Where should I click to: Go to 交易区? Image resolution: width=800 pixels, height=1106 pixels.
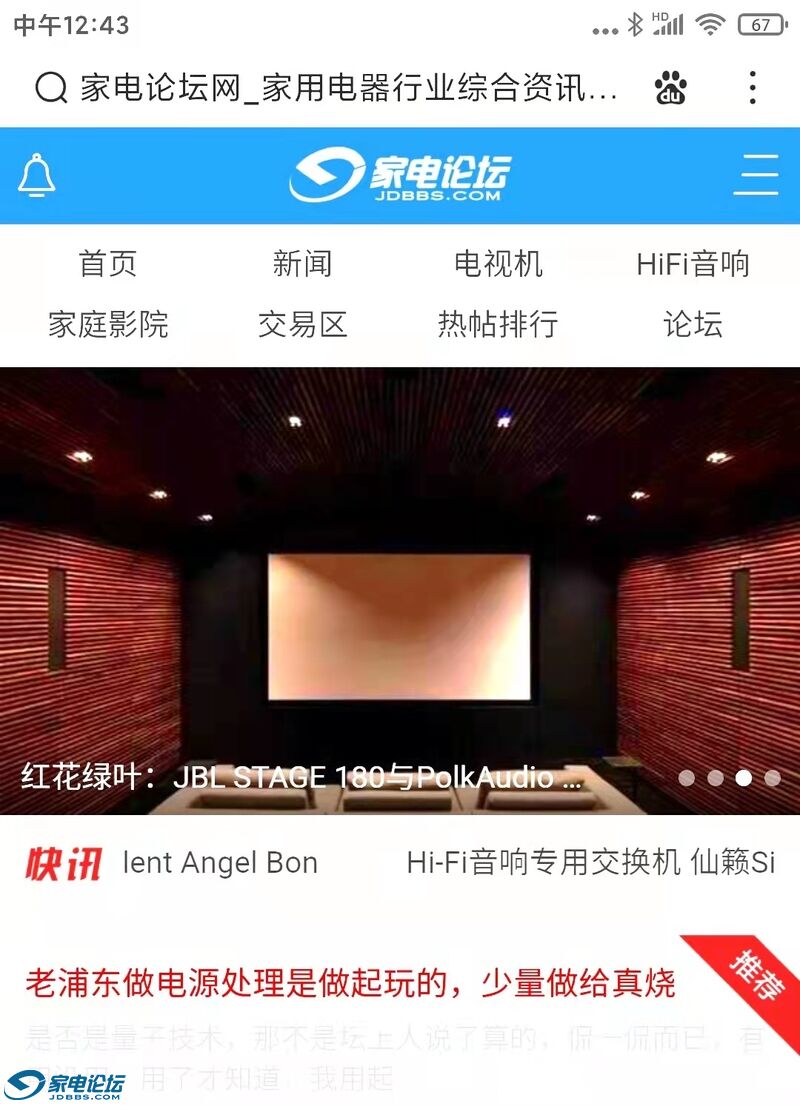302,324
